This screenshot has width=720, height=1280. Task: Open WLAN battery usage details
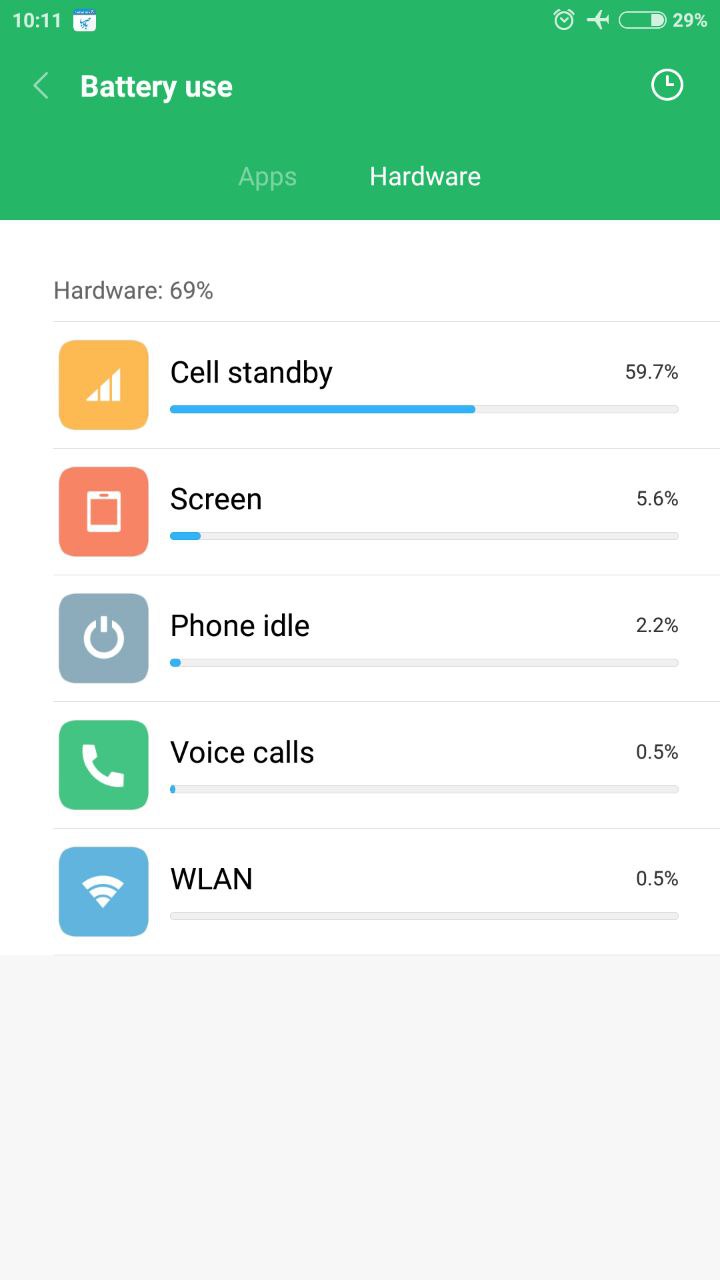pos(386,892)
